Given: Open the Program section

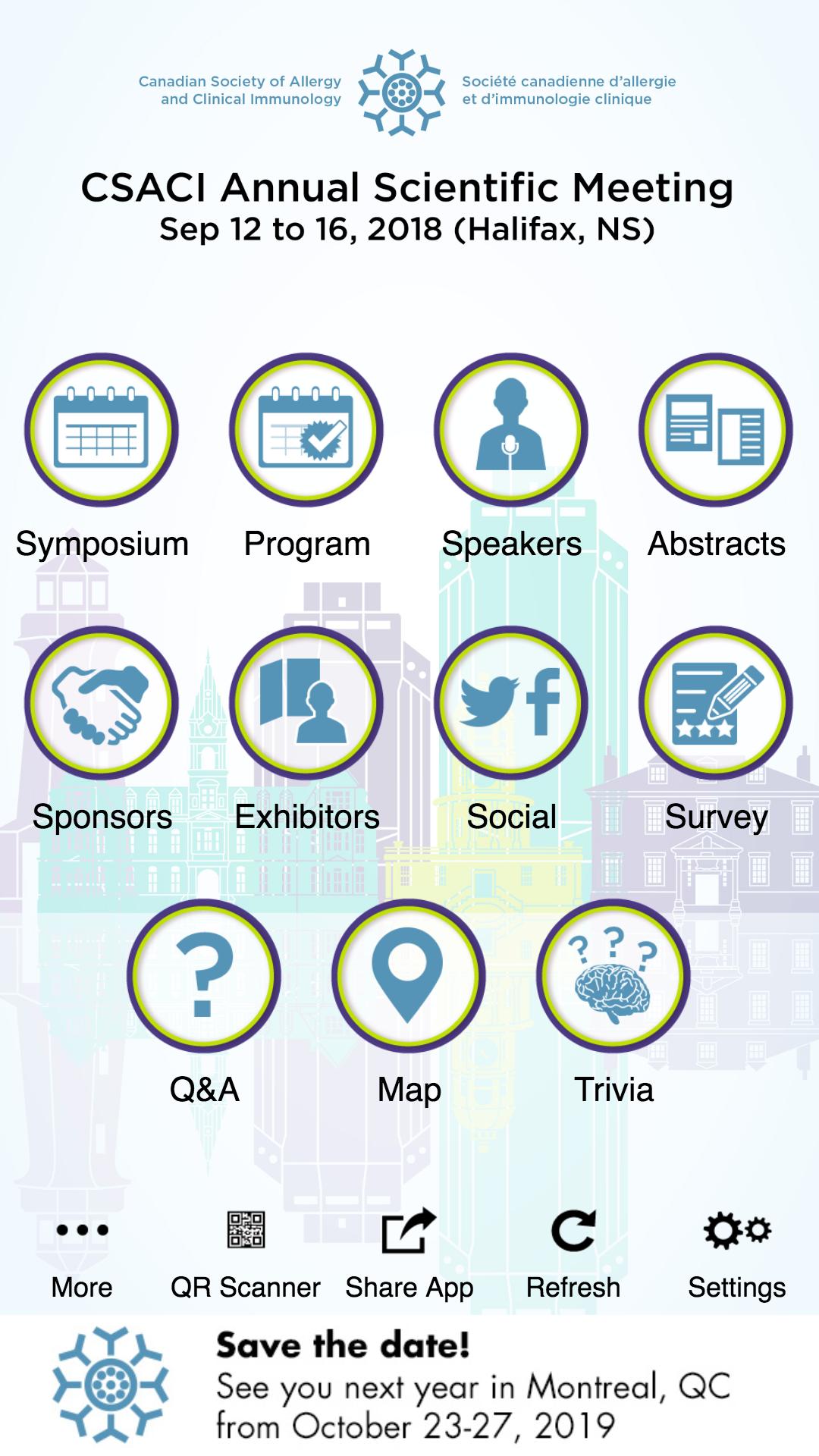Looking at the screenshot, I should coord(306,430).
